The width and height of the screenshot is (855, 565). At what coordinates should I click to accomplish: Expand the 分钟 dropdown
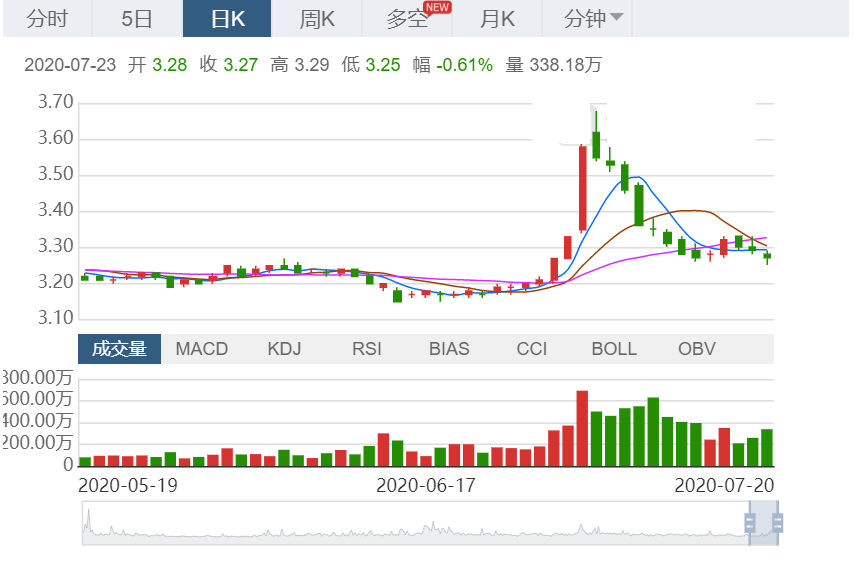coord(593,19)
